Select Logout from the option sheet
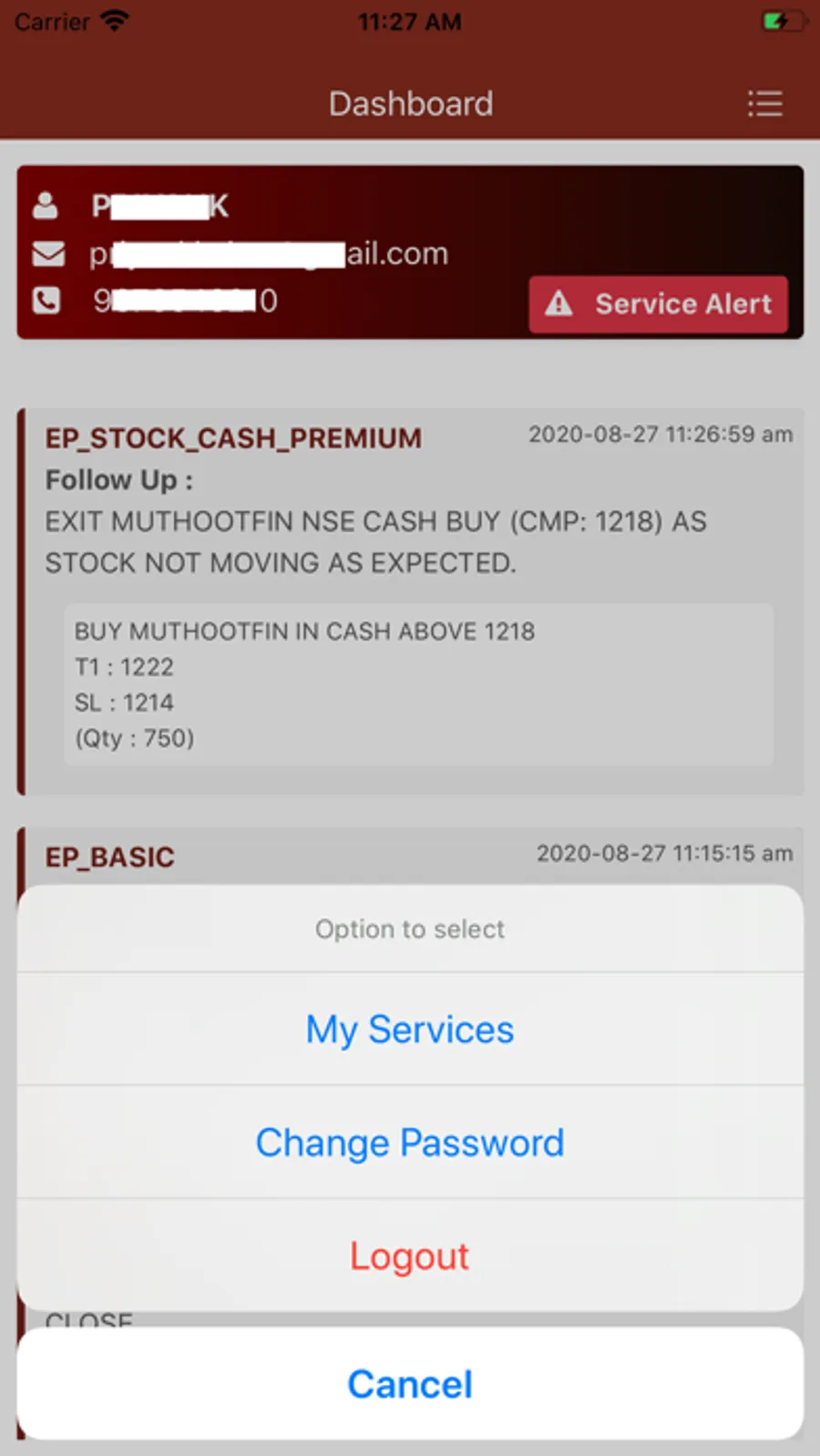820x1456 pixels. point(410,1255)
